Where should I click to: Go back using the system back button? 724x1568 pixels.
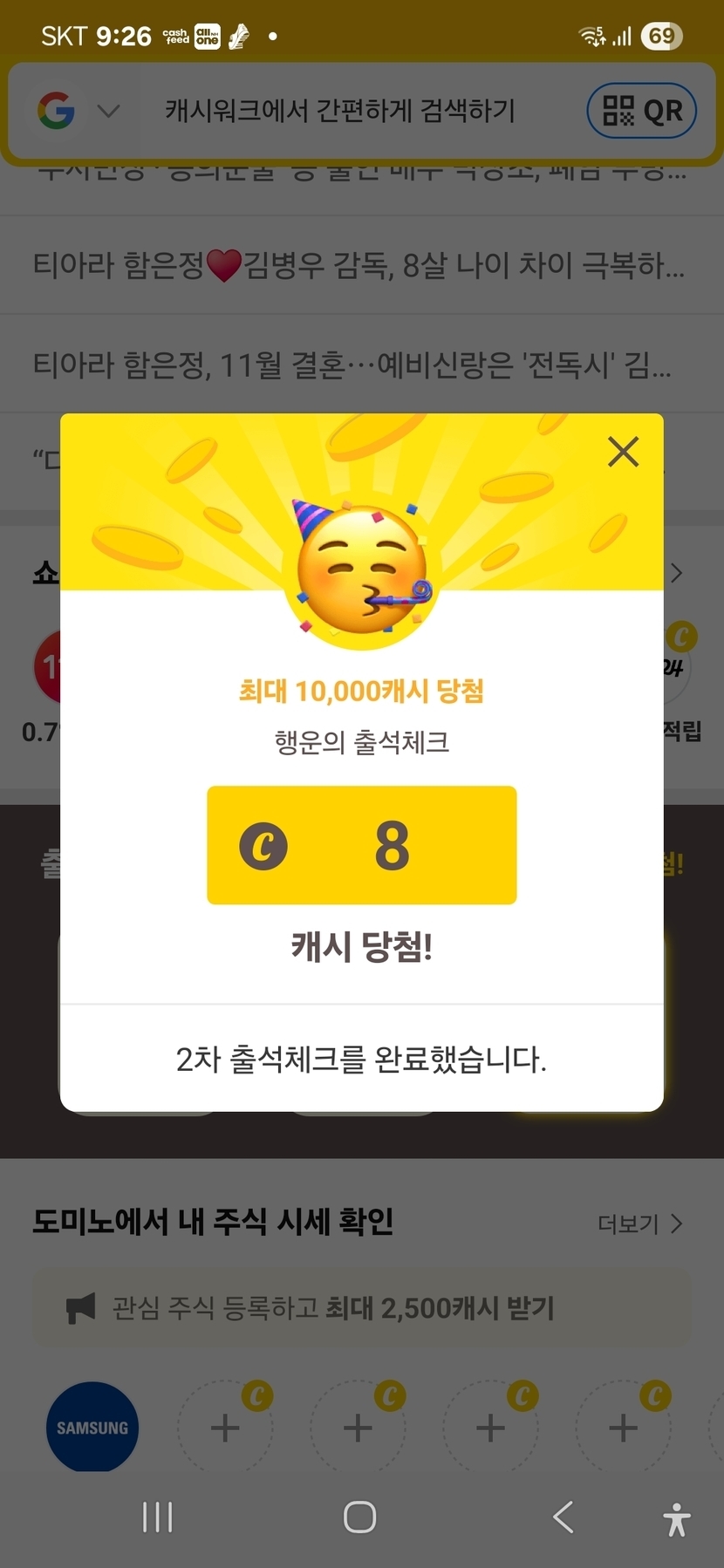563,1517
